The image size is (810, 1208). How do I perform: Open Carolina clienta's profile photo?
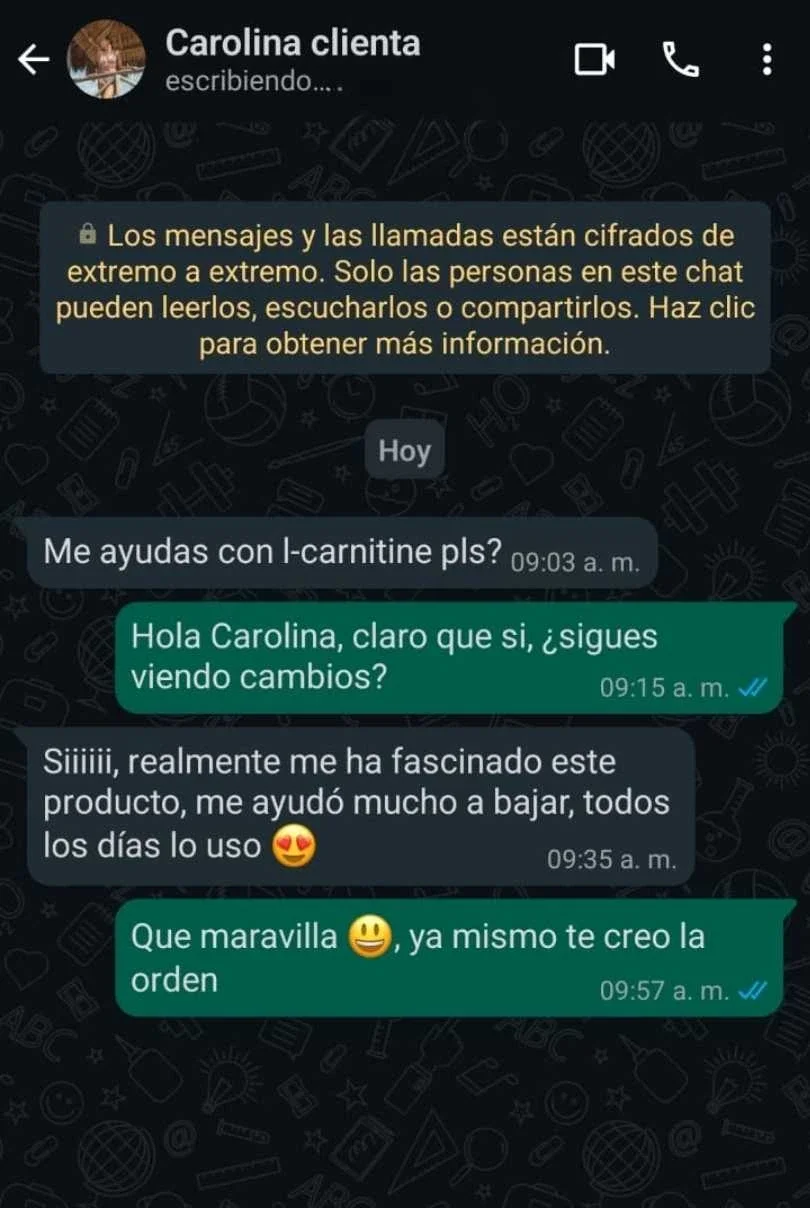pyautogui.click(x=106, y=60)
